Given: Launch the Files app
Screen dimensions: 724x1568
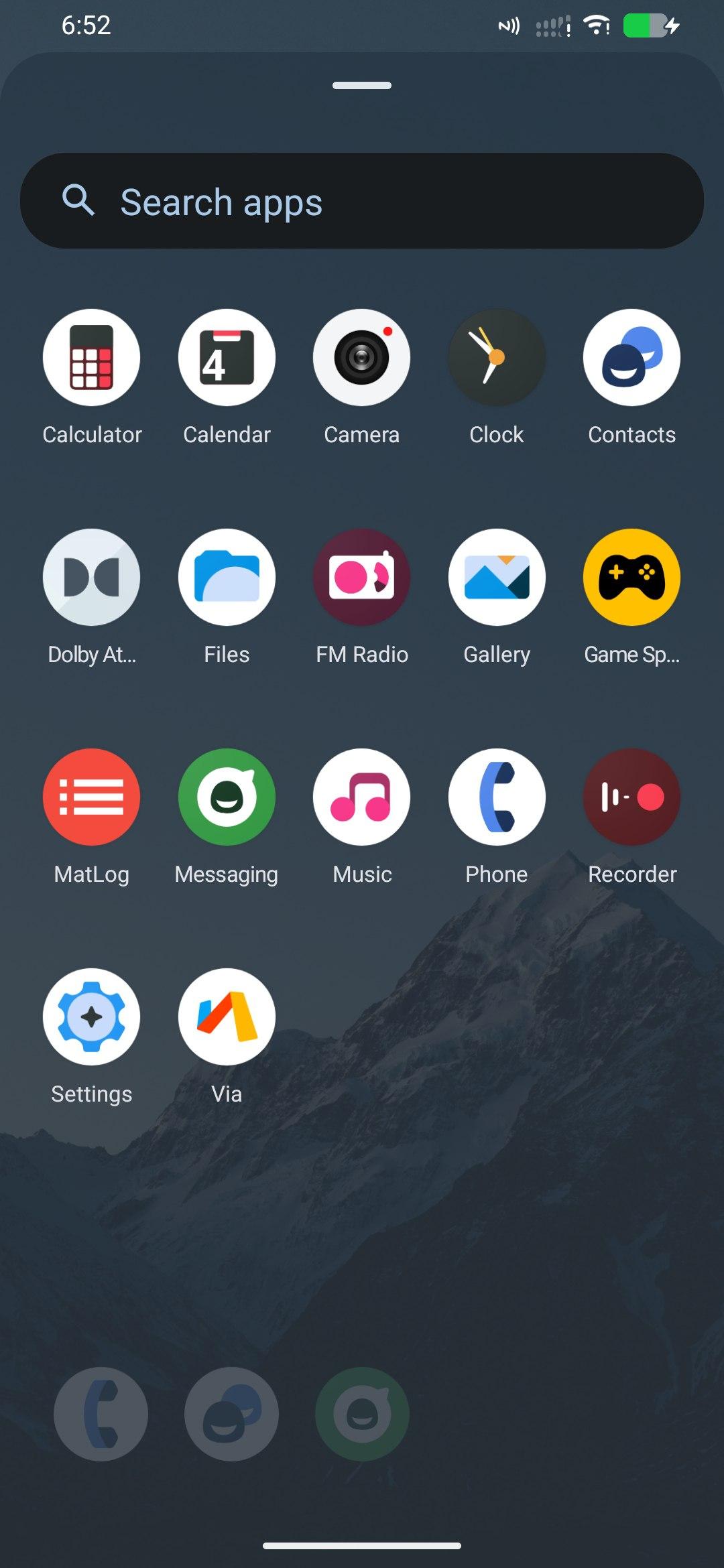Looking at the screenshot, I should click(227, 578).
